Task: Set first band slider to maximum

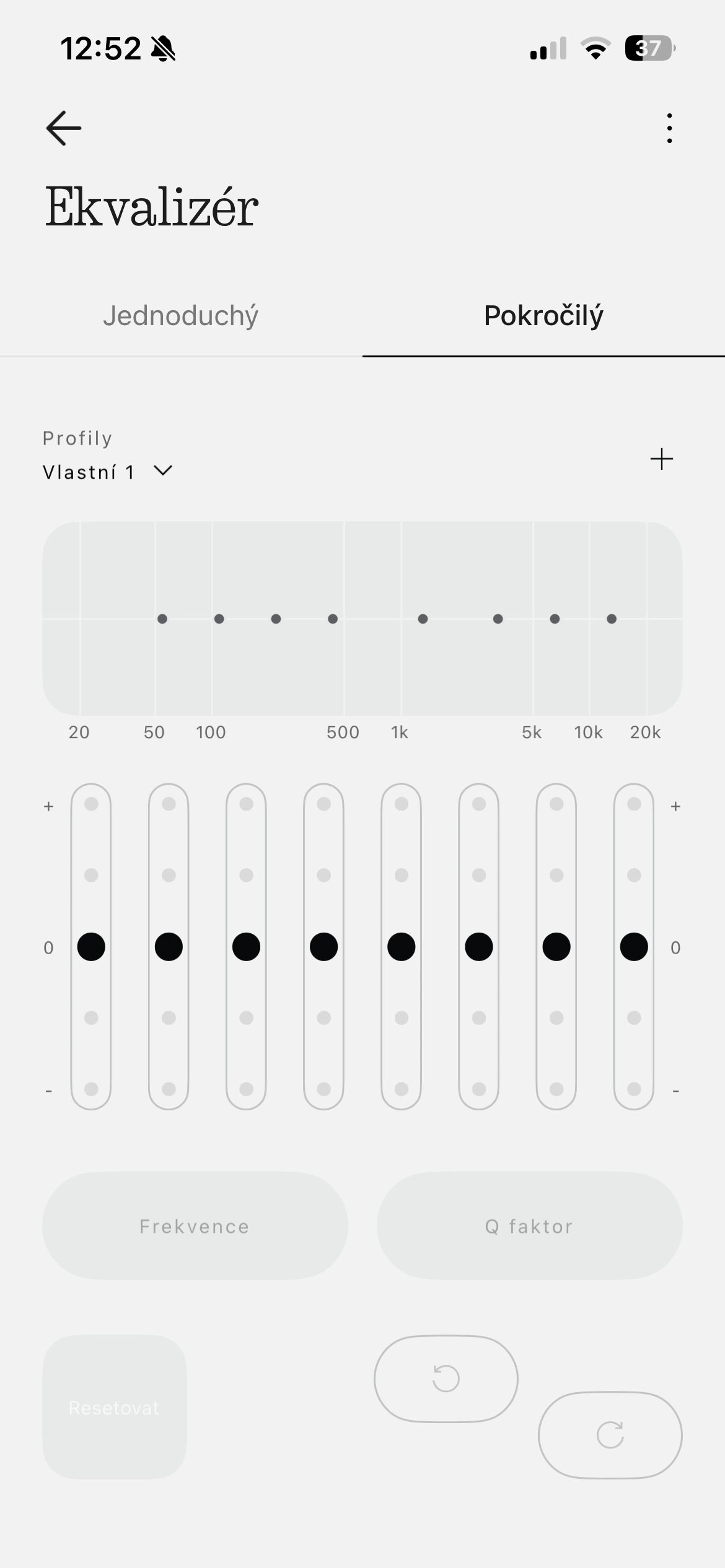Action: [91, 804]
